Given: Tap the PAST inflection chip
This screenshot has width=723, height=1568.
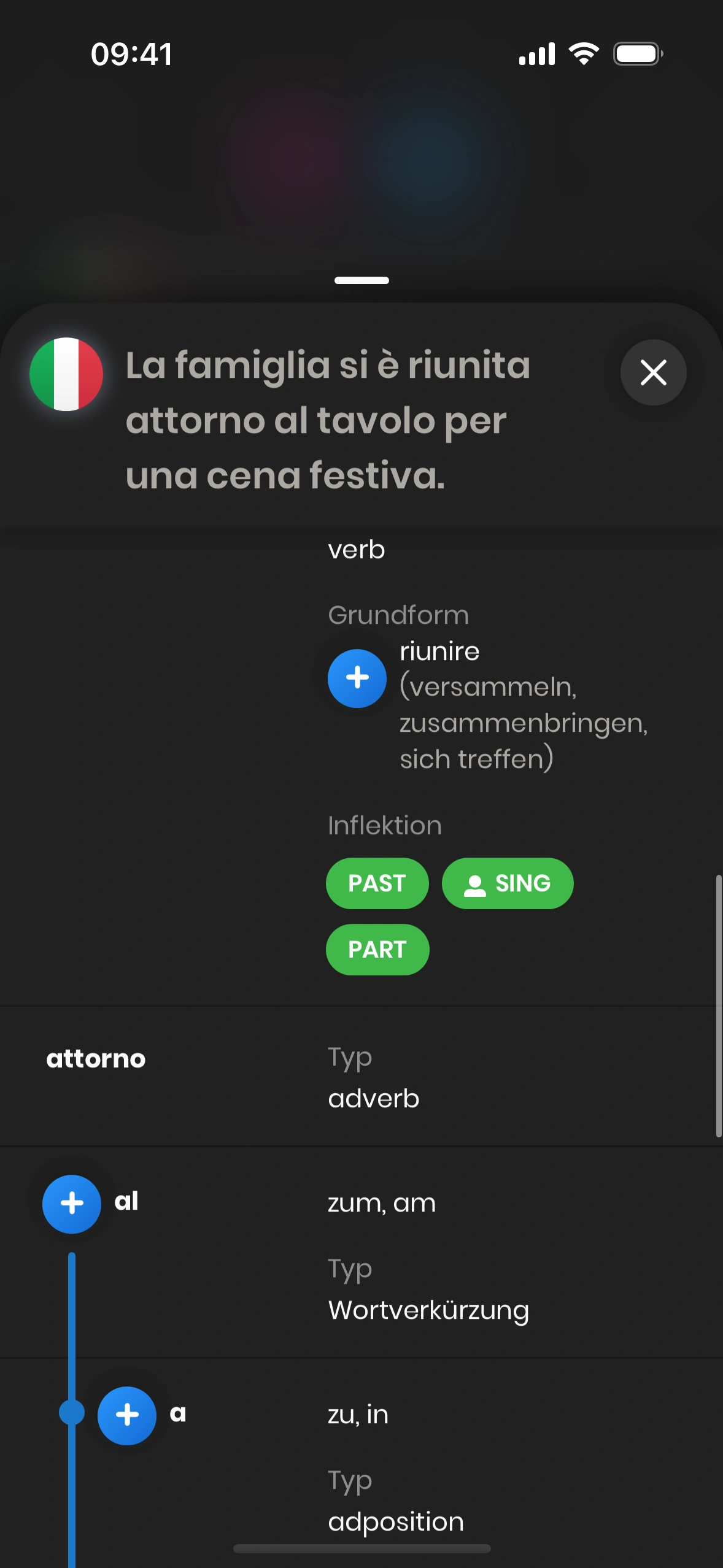Looking at the screenshot, I should click(377, 883).
